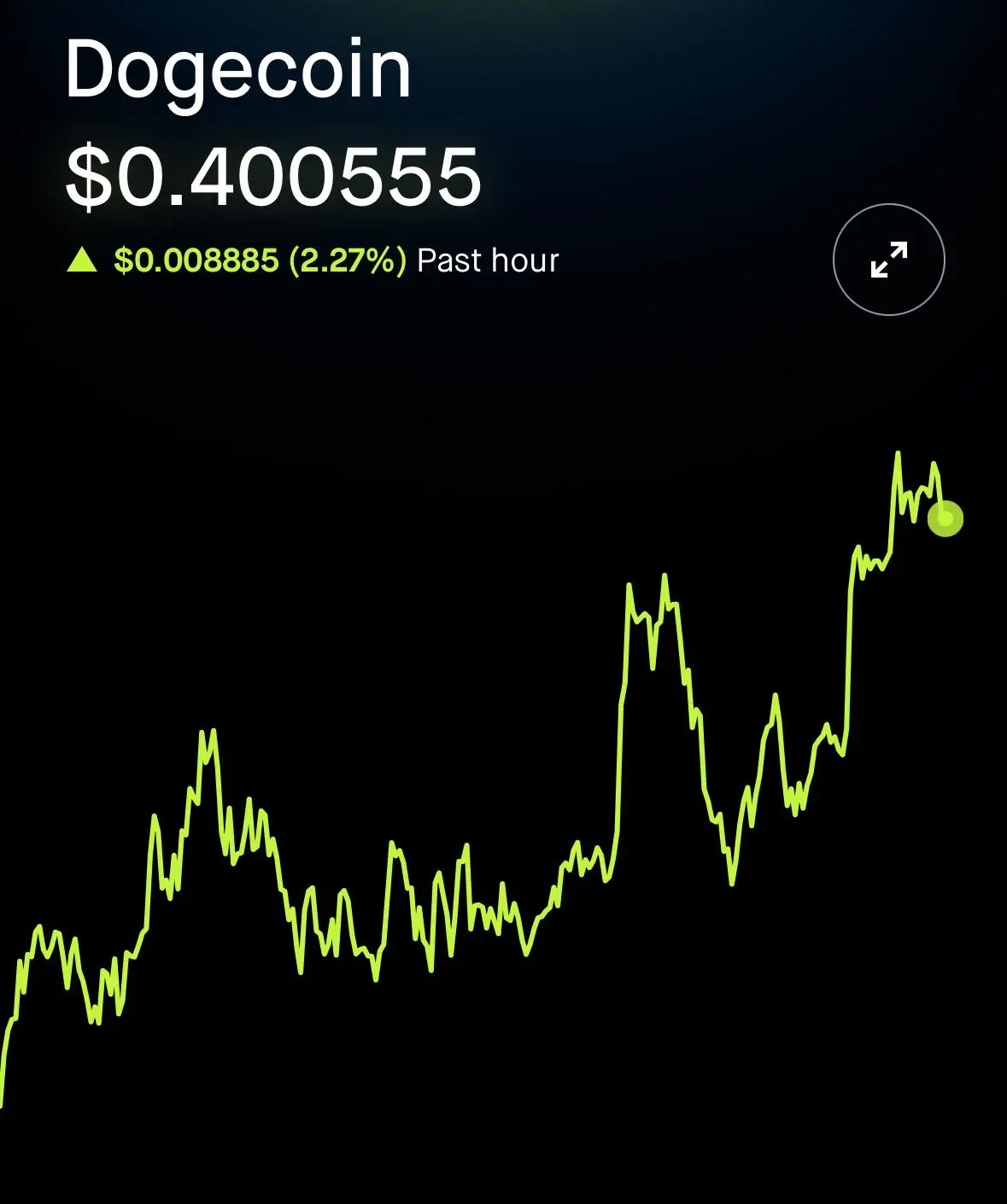Tap the highest peak of the chart
The image size is (1007, 1204).
(x=898, y=450)
